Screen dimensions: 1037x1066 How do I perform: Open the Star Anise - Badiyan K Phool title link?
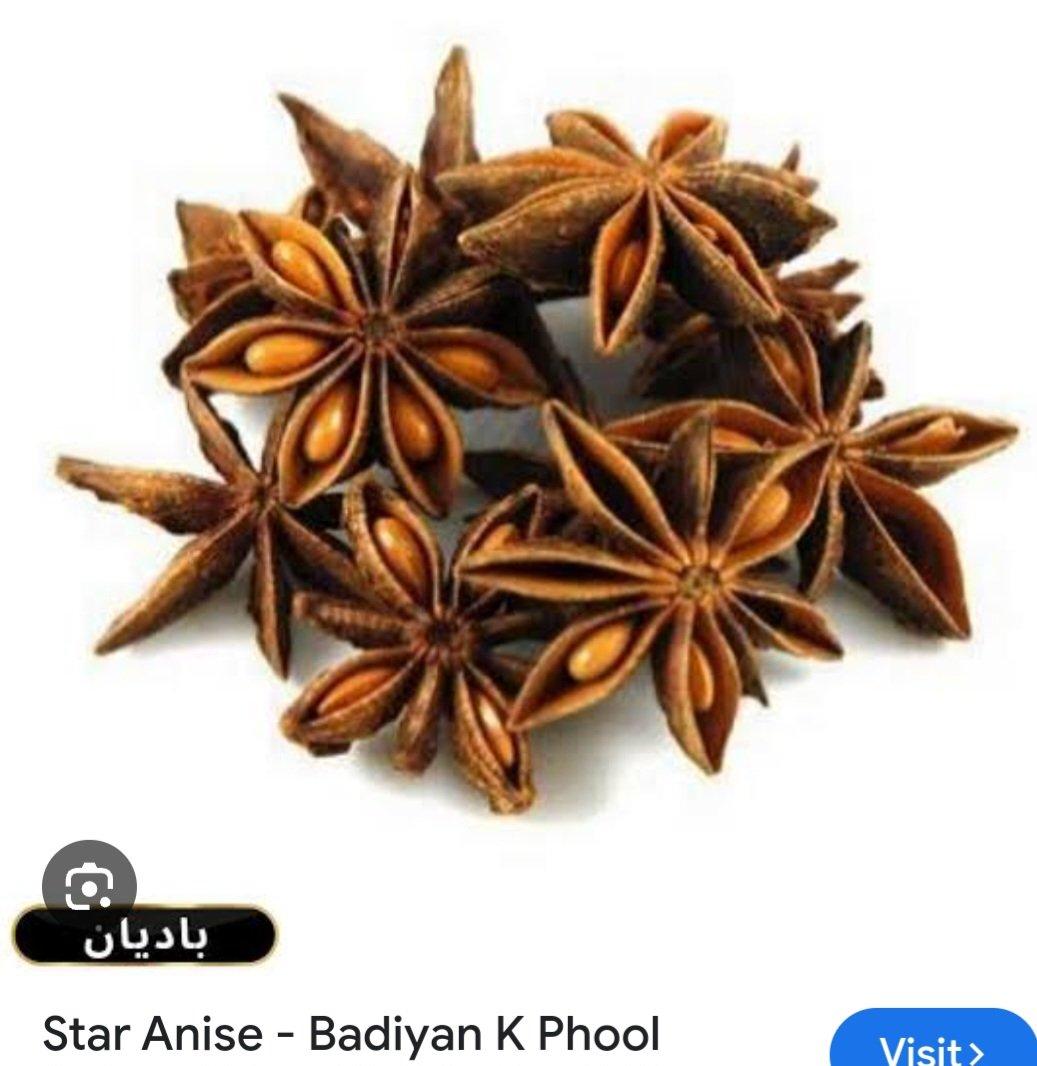pyautogui.click(x=351, y=1036)
